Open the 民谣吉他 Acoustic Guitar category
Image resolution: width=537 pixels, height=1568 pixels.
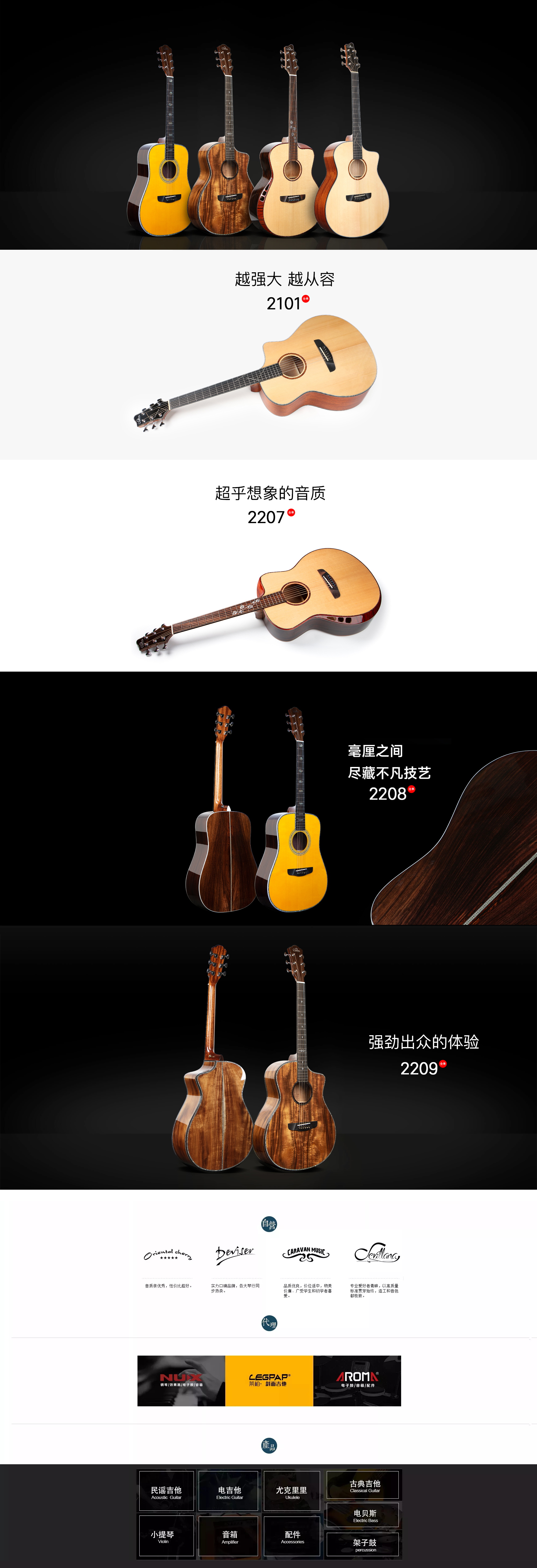[166, 1491]
